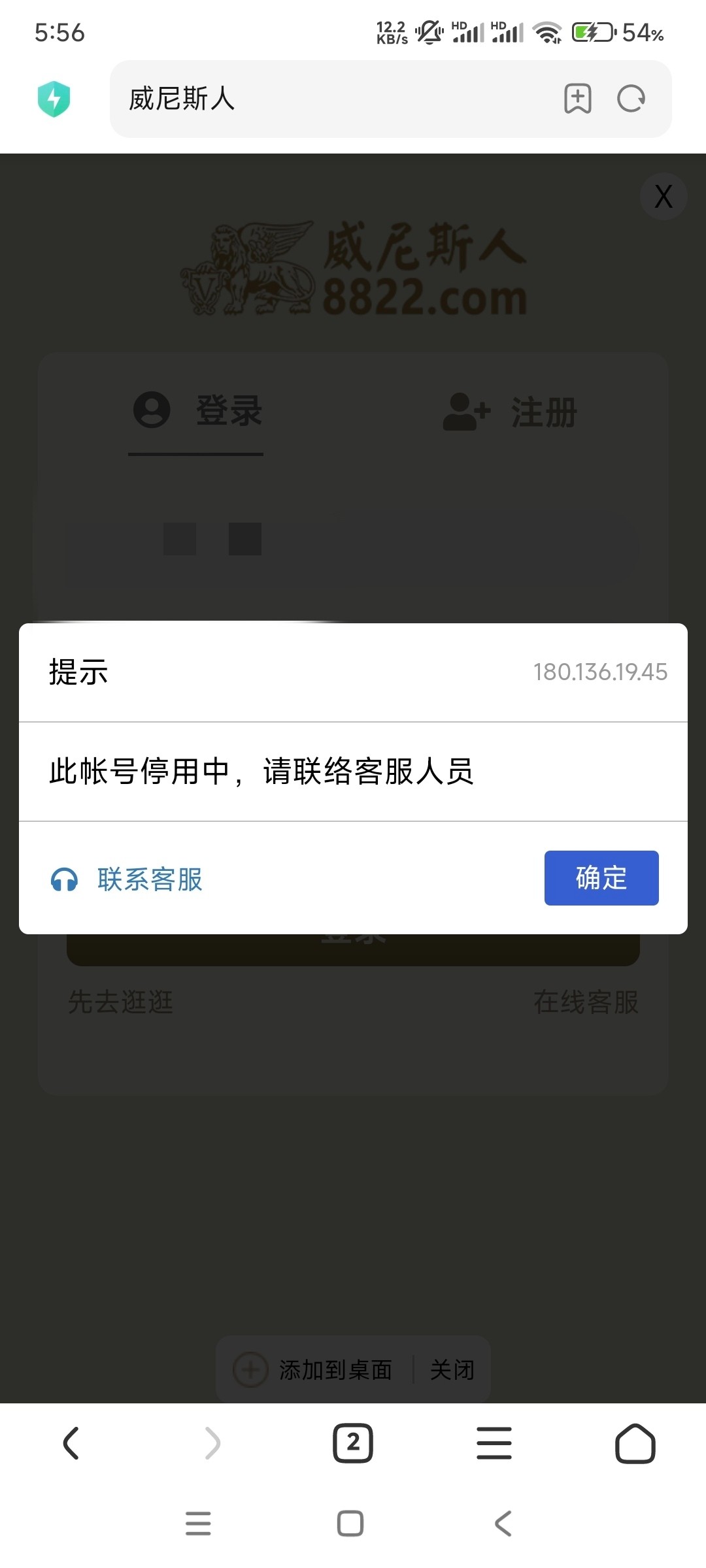Open the browser security shield

[54, 99]
